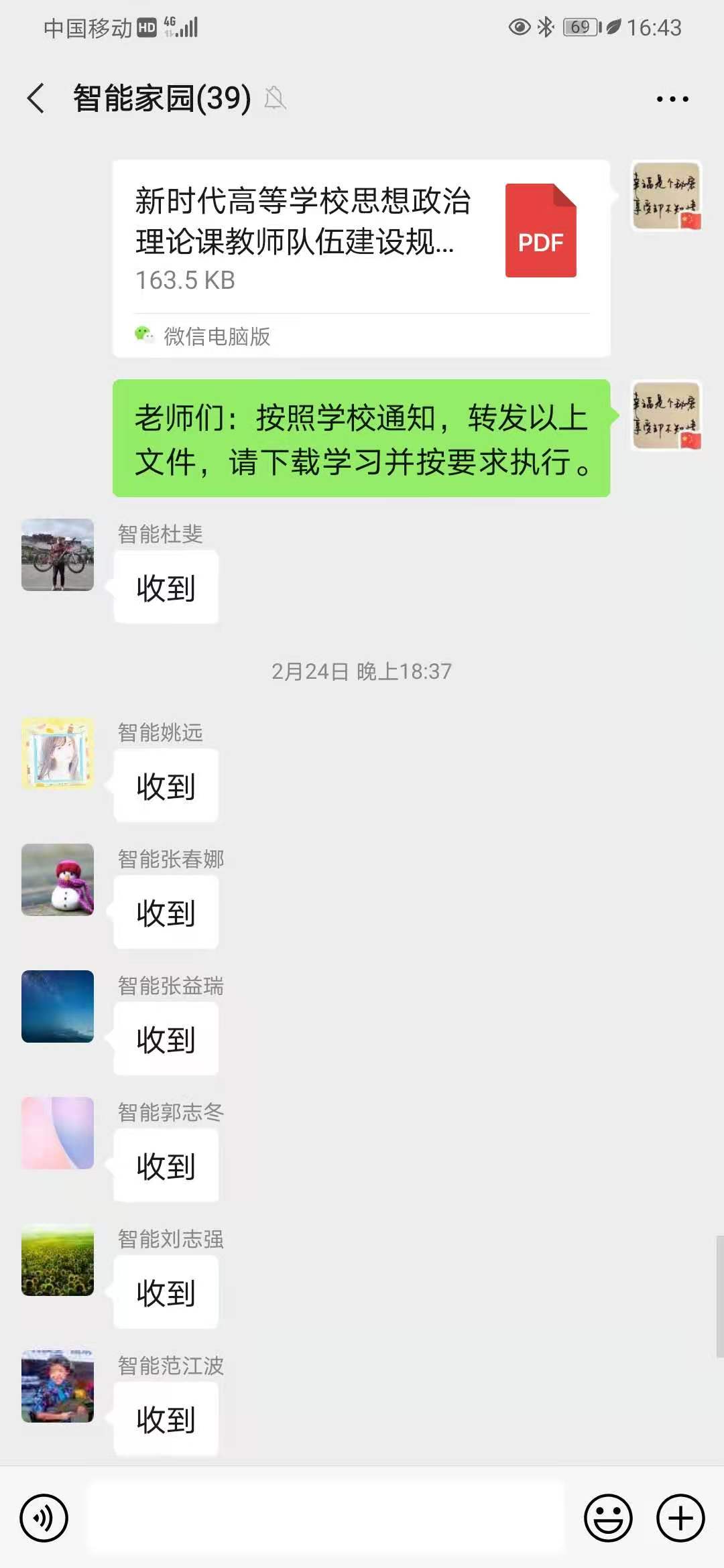
Task: Open 智能张春娜's snowman avatar
Action: pos(58,880)
